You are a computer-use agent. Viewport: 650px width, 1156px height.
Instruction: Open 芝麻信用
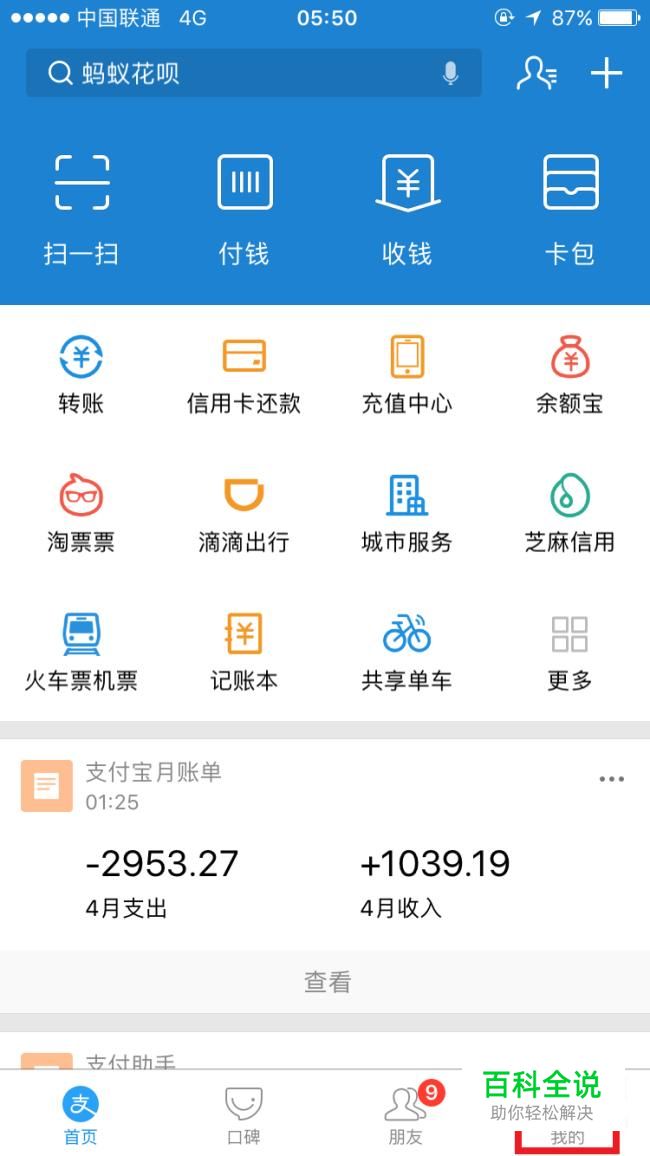pyautogui.click(x=570, y=514)
